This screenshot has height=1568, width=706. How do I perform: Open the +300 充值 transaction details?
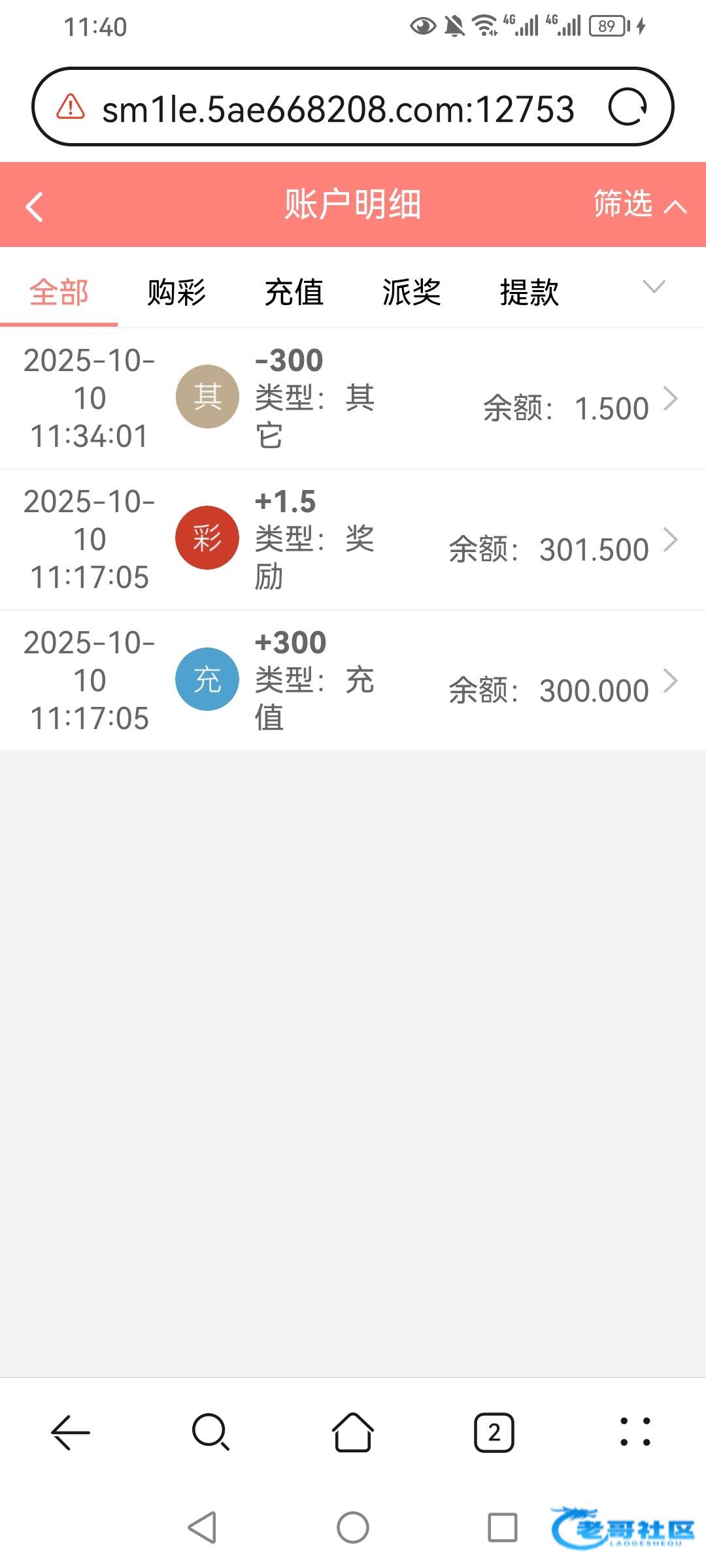tap(353, 680)
